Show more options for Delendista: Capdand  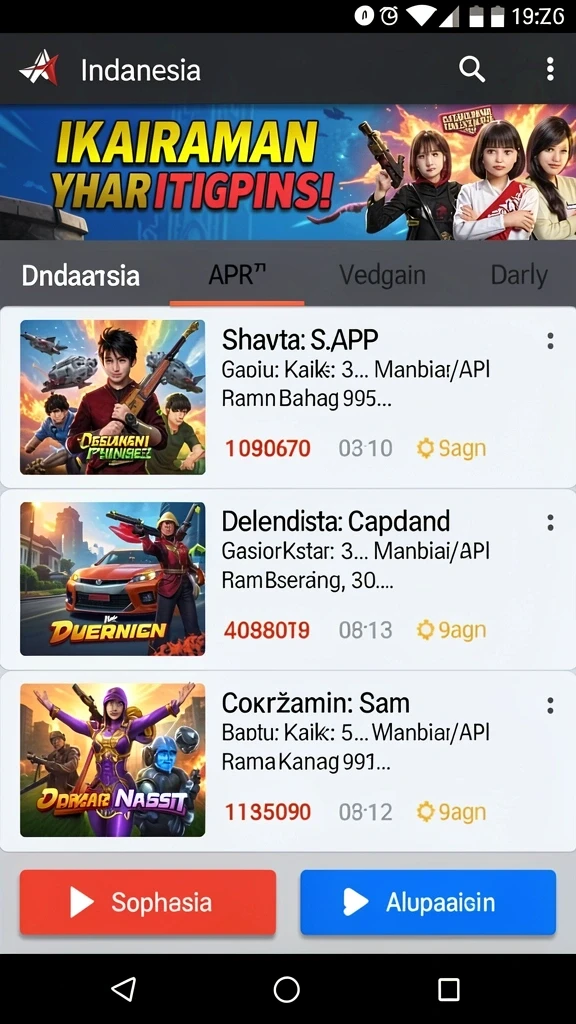[x=551, y=522]
